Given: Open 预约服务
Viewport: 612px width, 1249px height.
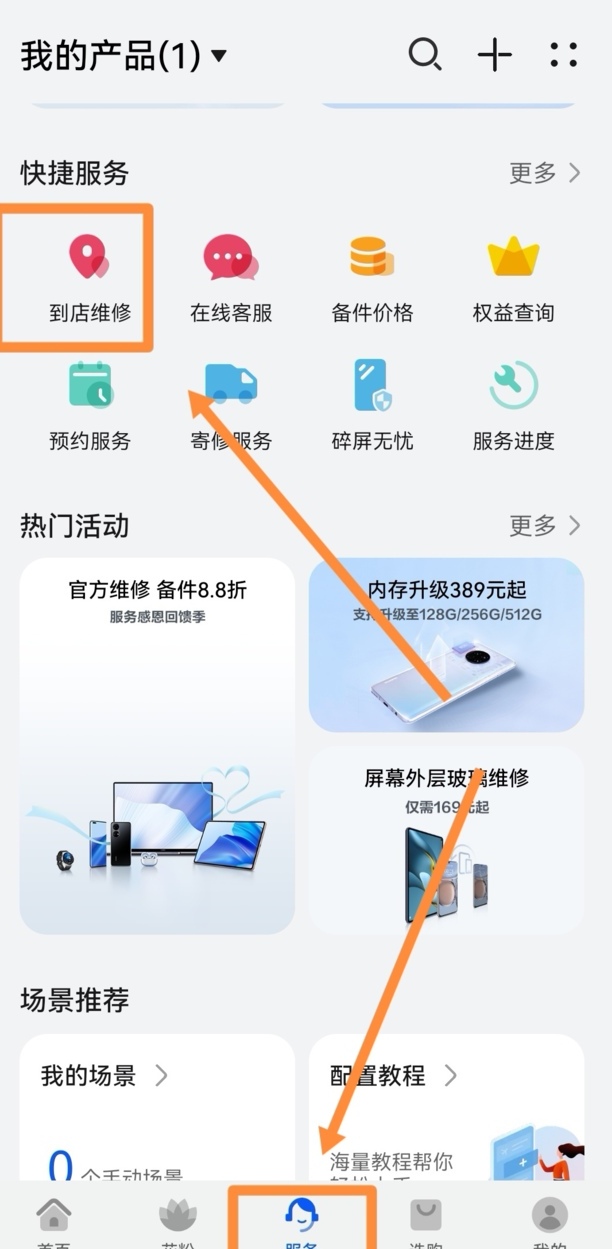Looking at the screenshot, I should [x=90, y=405].
